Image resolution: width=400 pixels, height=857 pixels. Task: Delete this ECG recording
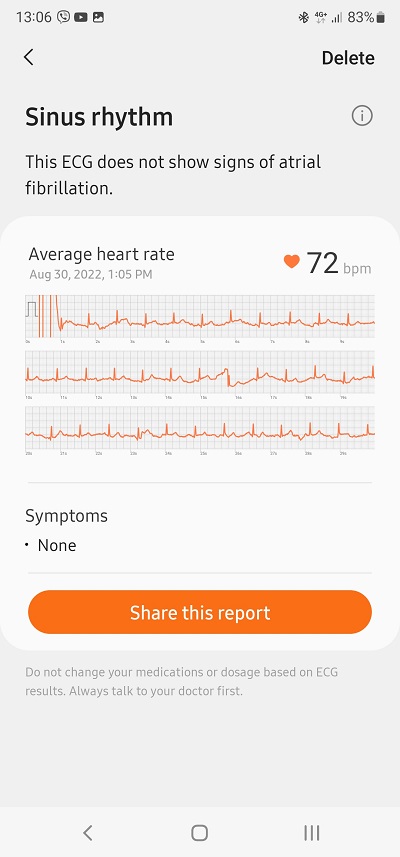[348, 58]
